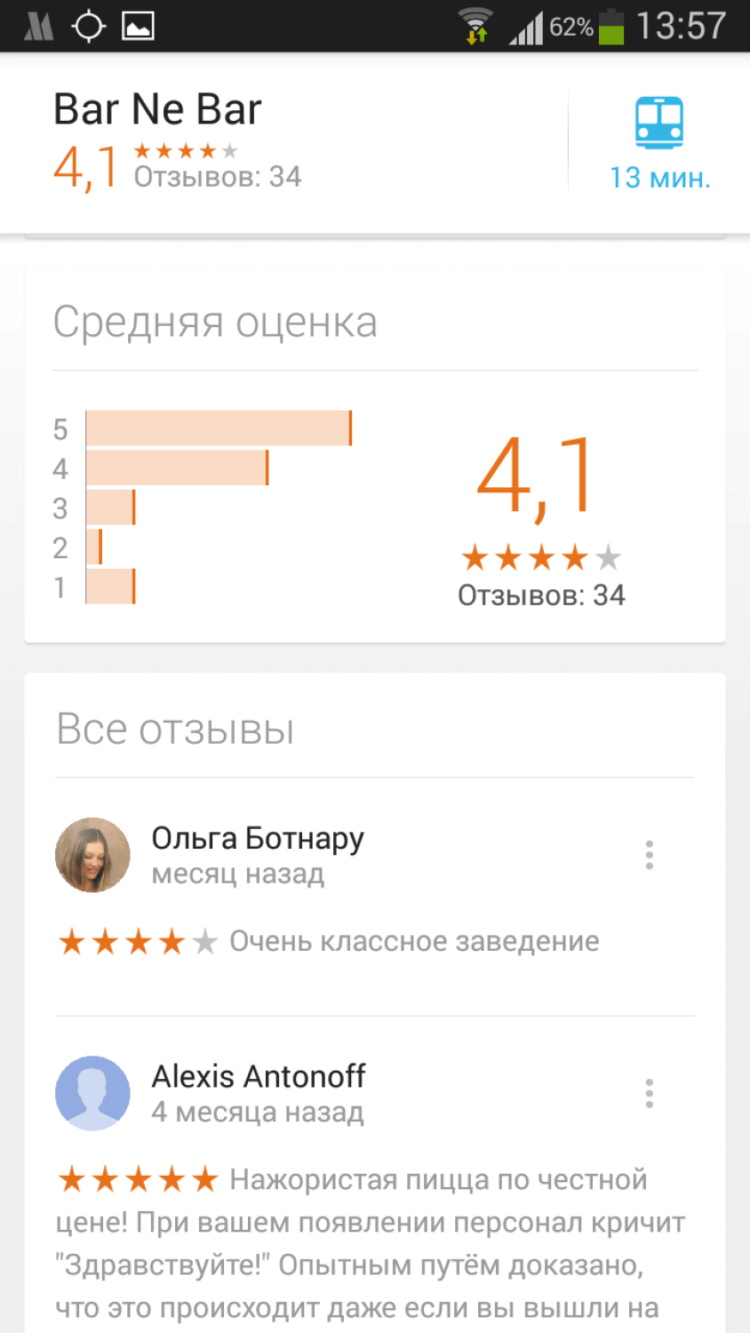Tap the 3-star rating bar
Screen dimensions: 750x1333
(x=112, y=508)
